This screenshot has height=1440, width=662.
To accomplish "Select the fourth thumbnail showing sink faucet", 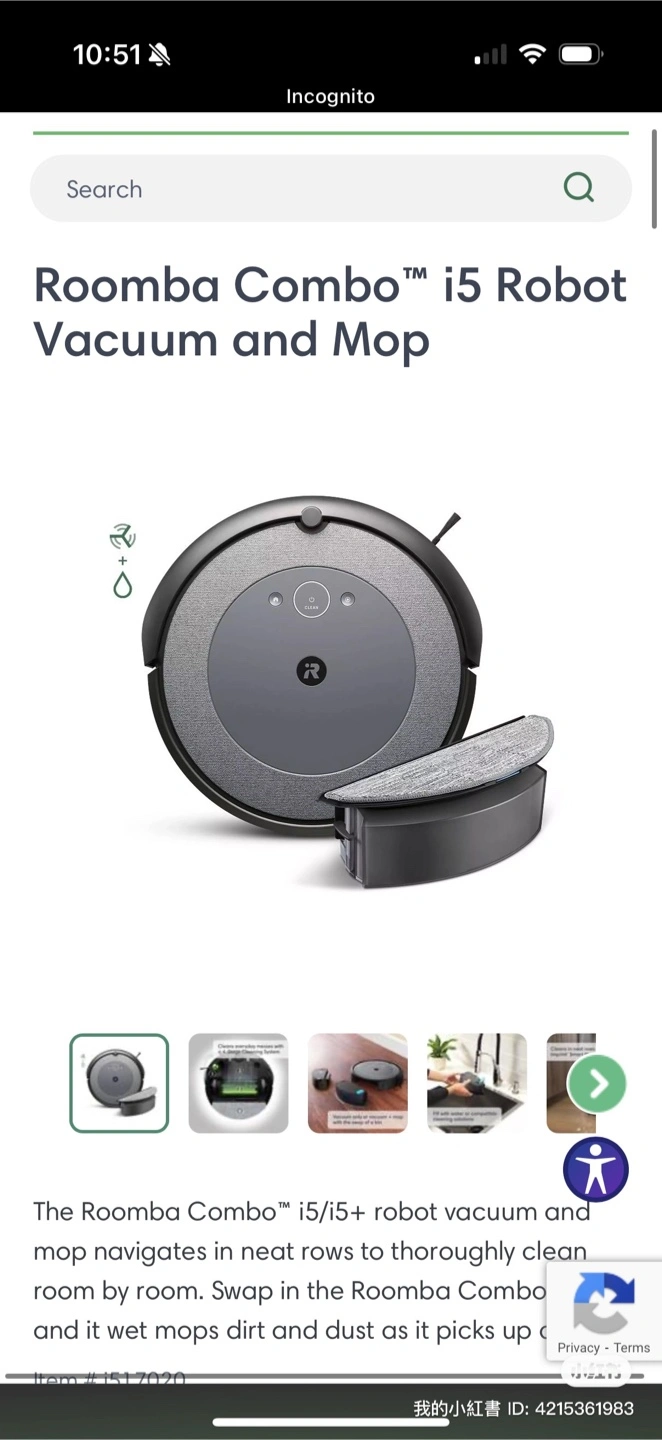I will pyautogui.click(x=476, y=1083).
